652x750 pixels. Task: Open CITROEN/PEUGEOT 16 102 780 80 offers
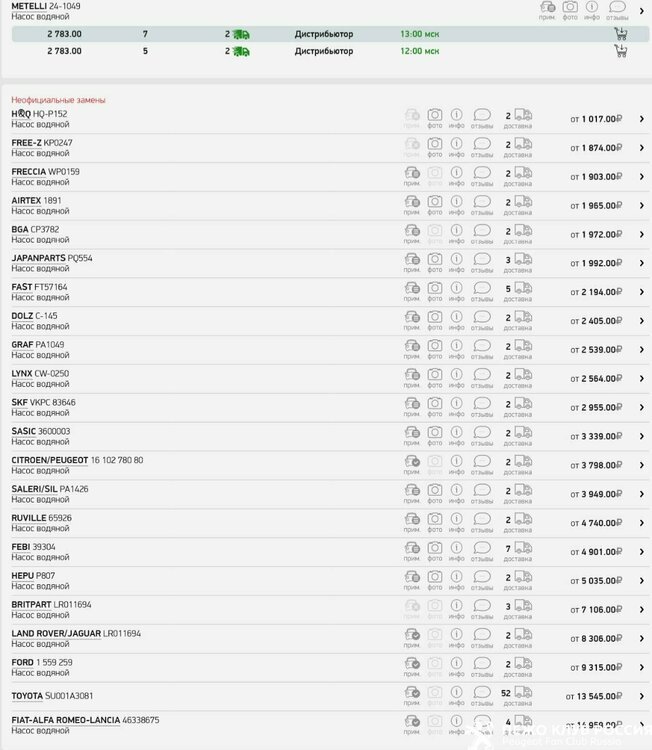(x=642, y=466)
